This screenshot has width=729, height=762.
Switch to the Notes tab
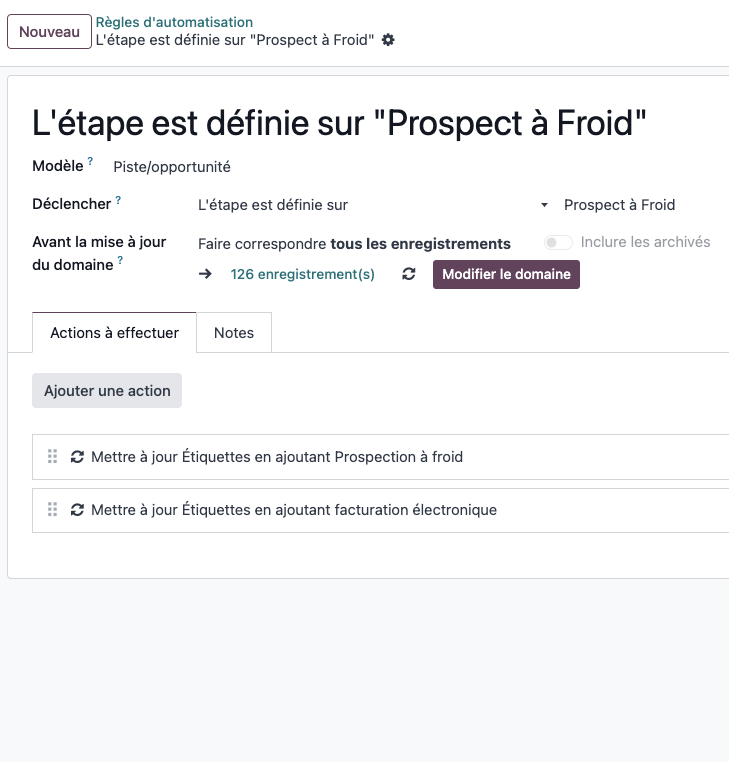click(x=234, y=333)
